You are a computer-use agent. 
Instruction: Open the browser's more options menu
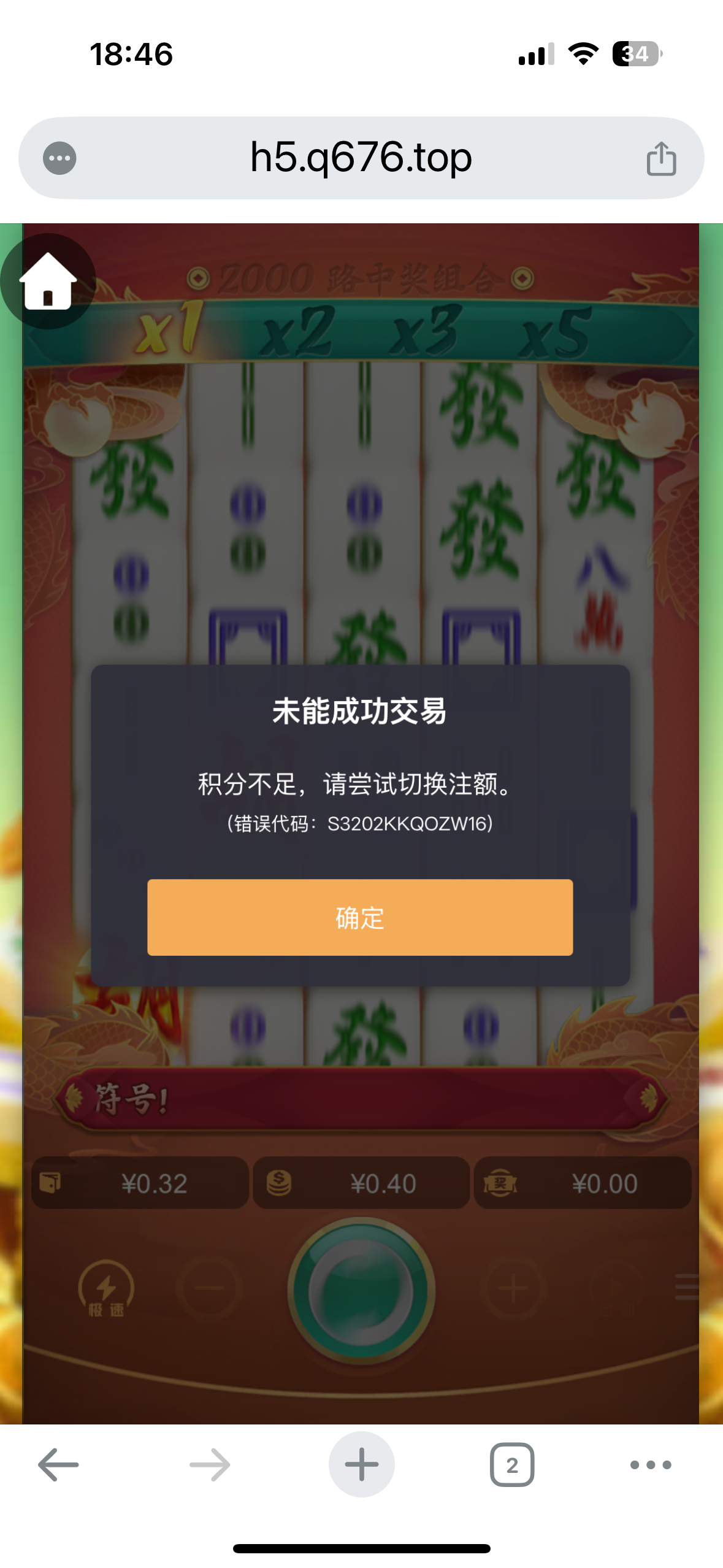[x=650, y=1464]
